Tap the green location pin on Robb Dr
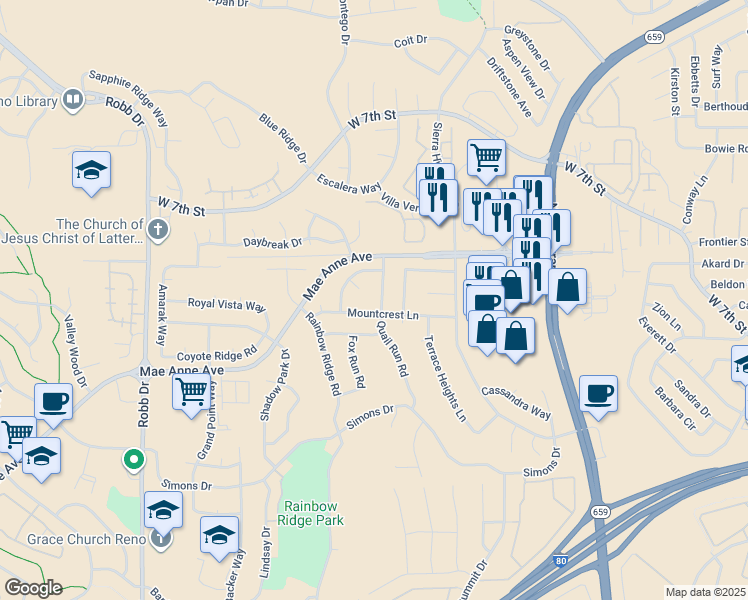The image size is (748, 600). [x=134, y=460]
